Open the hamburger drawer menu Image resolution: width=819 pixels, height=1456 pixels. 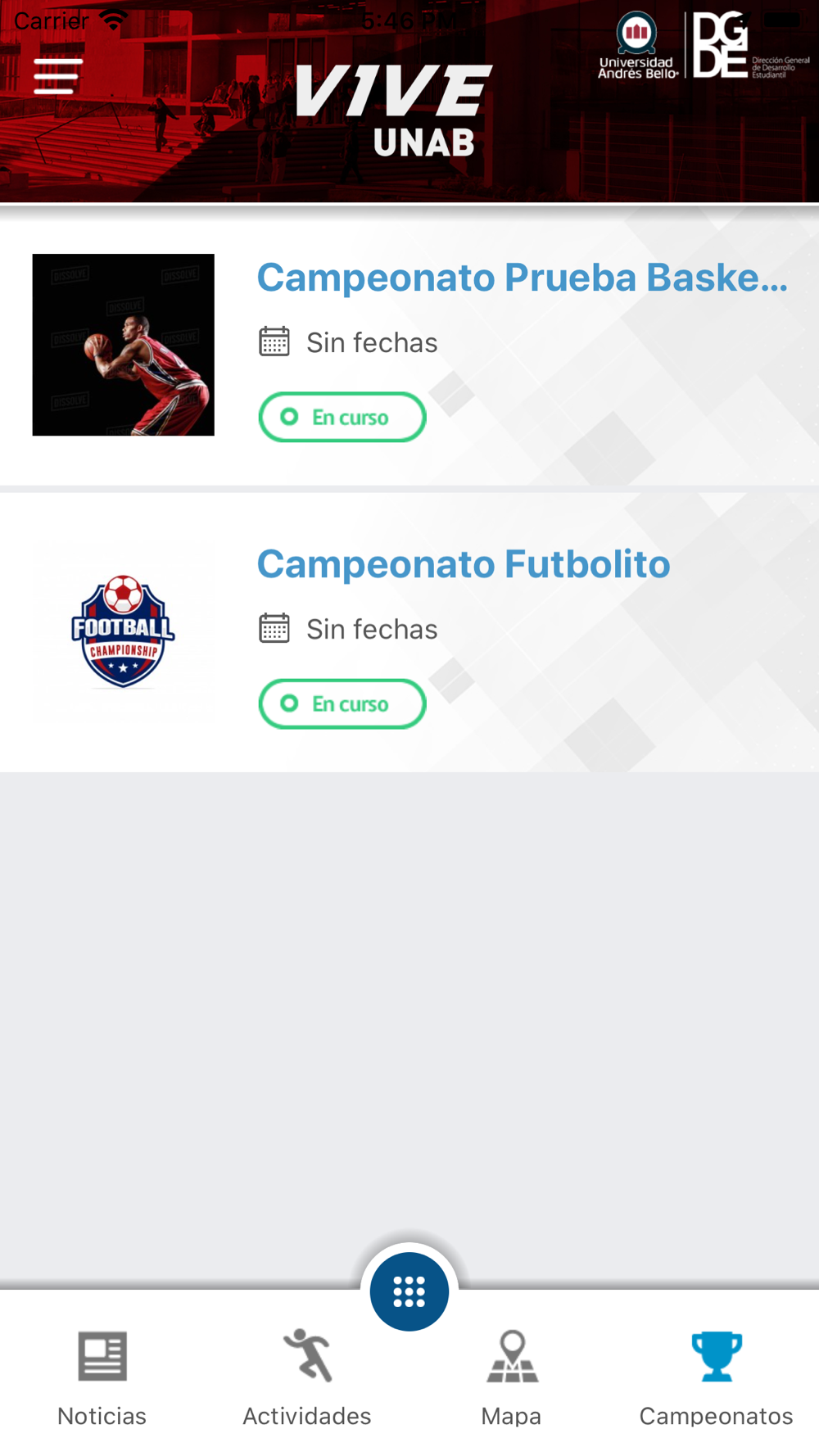pos(57,76)
